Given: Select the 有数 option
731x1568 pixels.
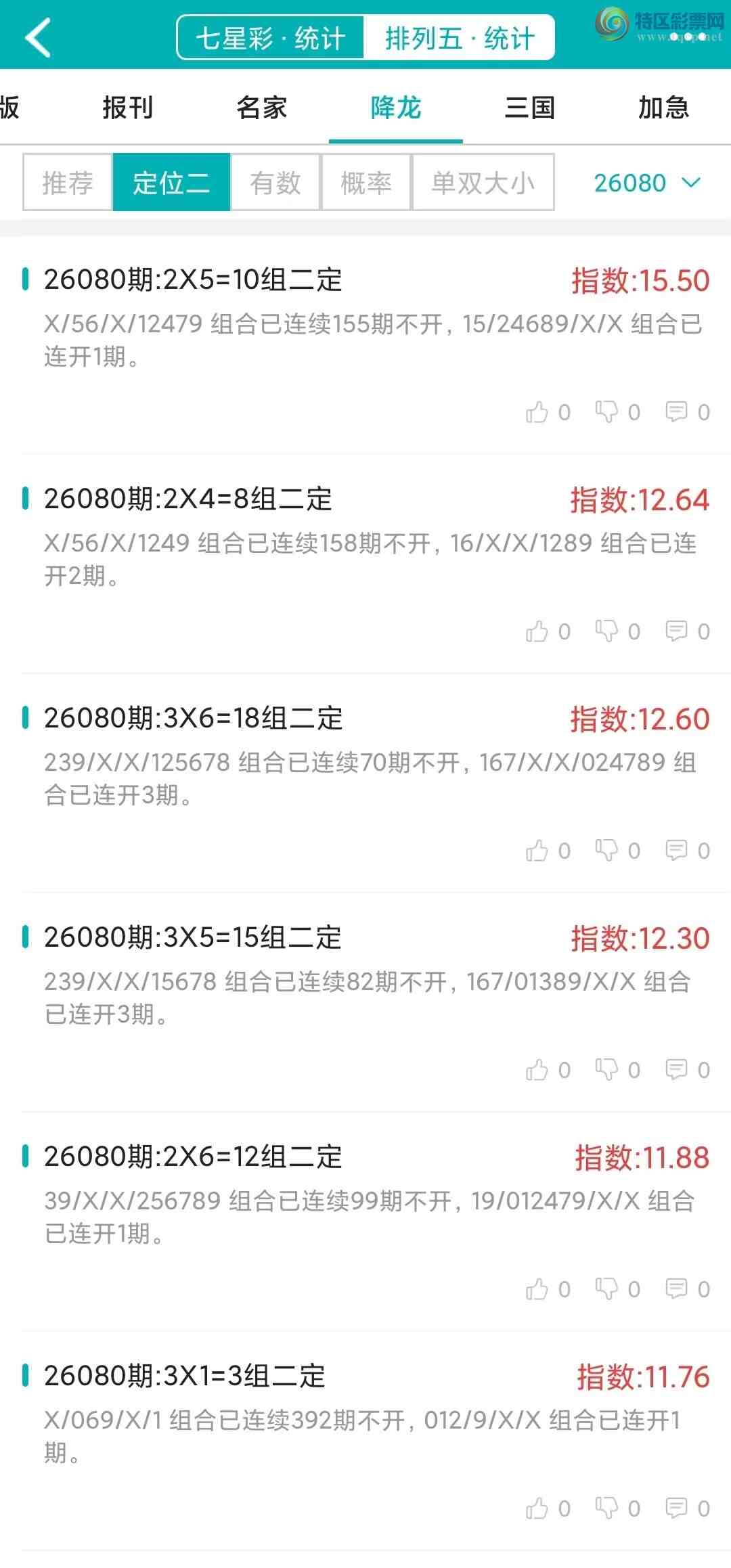Looking at the screenshot, I should [x=275, y=183].
